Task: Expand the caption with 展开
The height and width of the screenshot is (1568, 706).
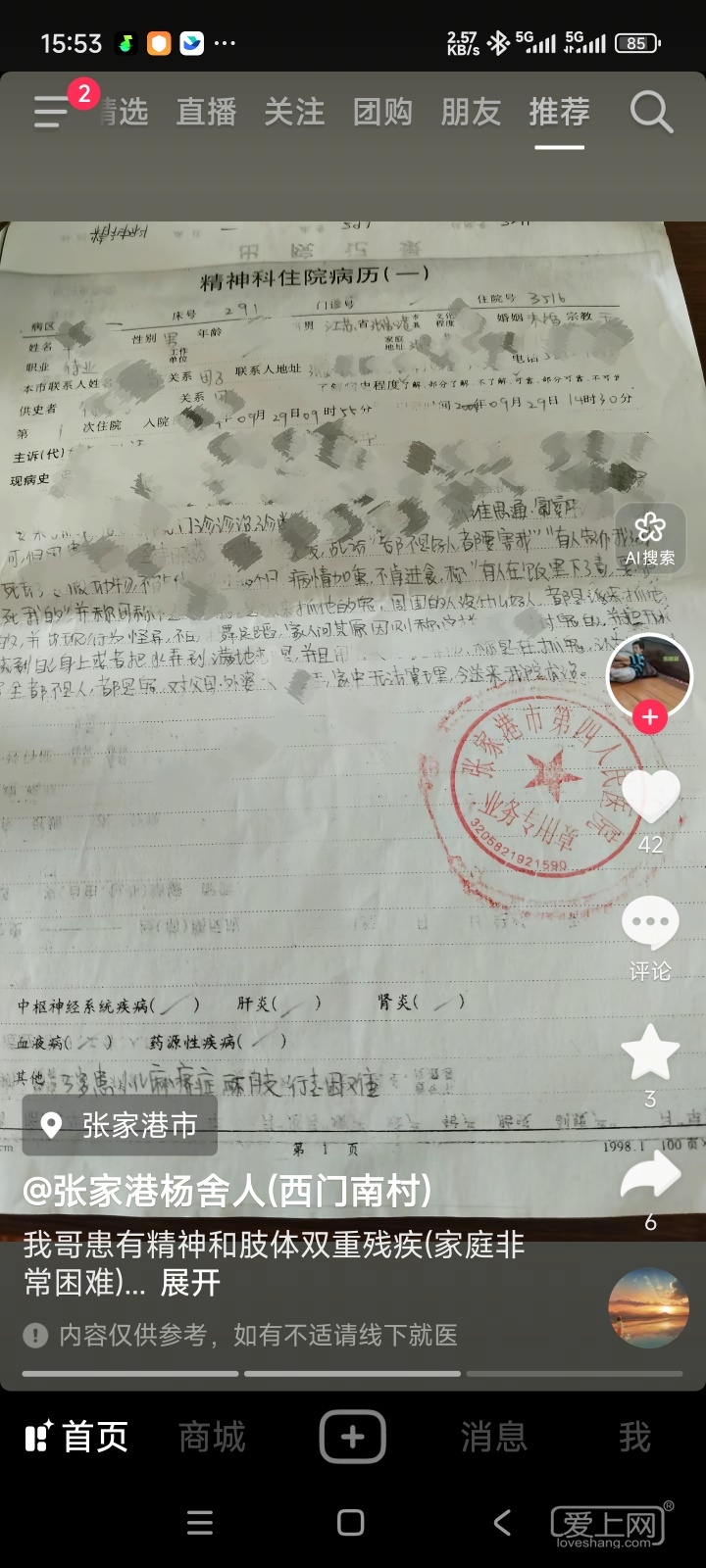Action: 191,1282
